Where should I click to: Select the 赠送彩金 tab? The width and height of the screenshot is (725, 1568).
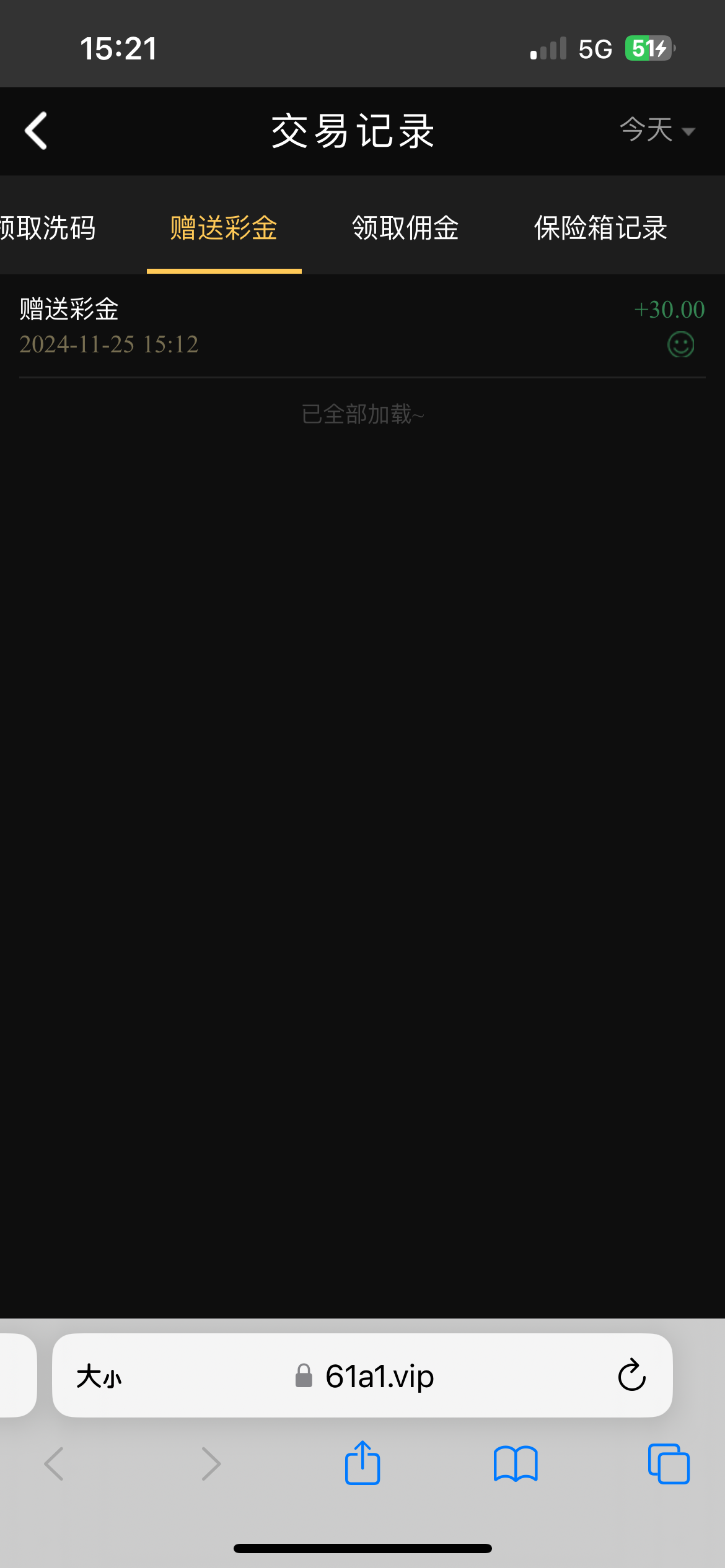point(224,228)
